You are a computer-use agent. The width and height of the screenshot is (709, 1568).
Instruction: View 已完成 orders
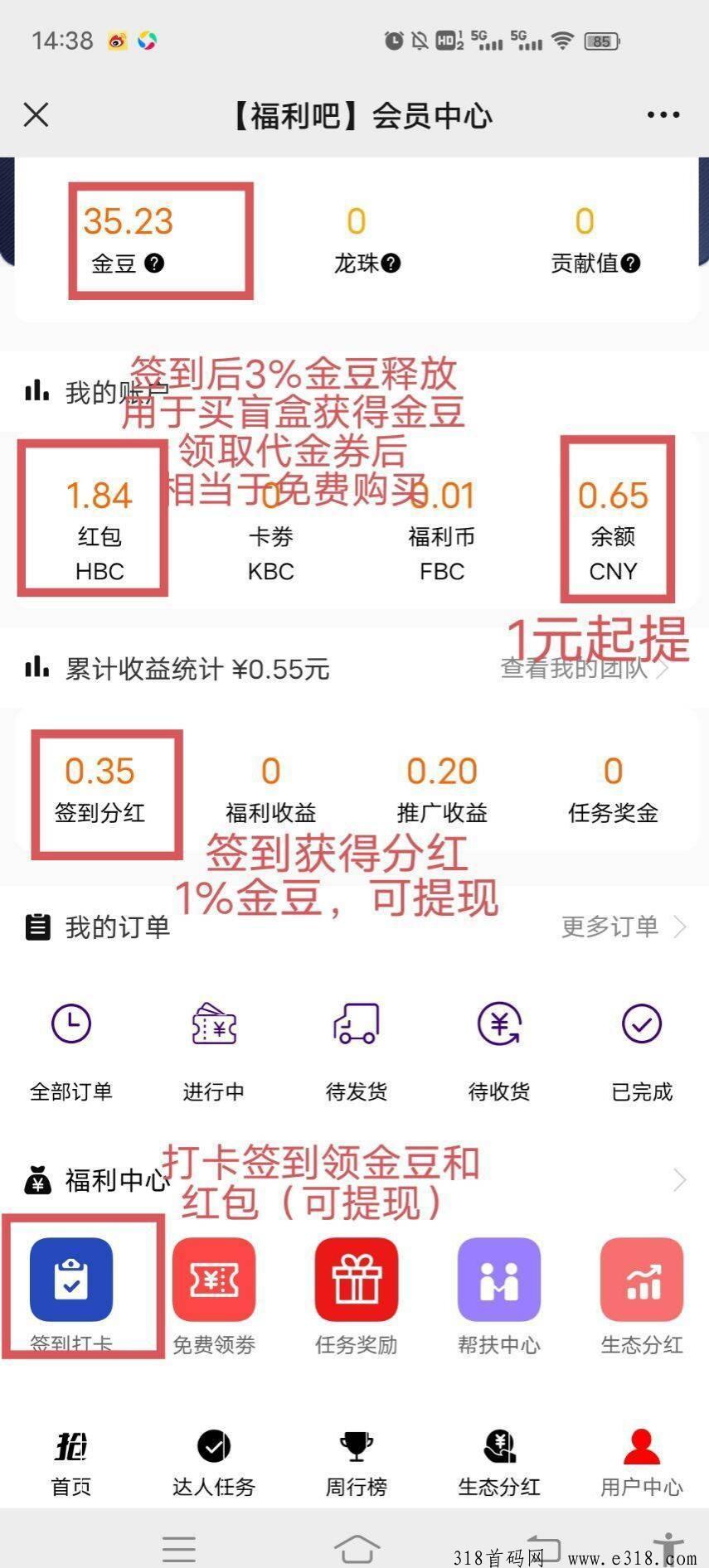(642, 1052)
